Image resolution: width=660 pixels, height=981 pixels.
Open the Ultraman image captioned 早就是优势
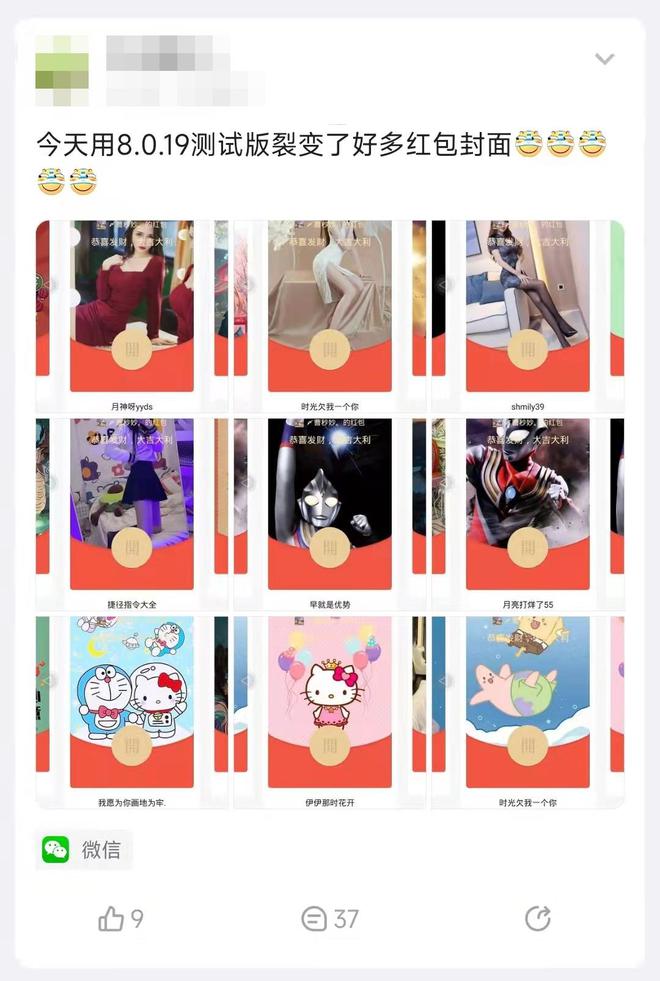pos(330,512)
